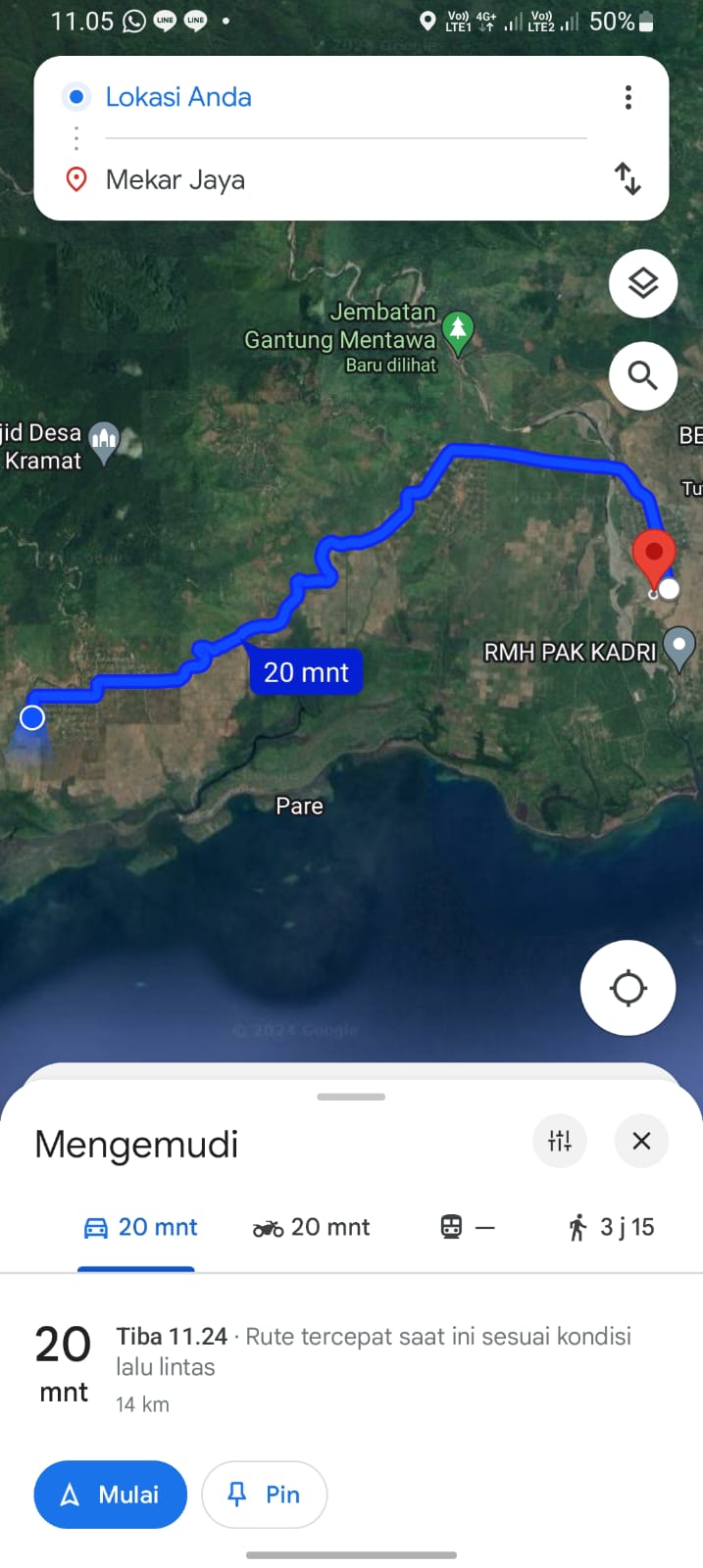Expand the sheet via the drag handle
This screenshot has width=703, height=1568.
point(351,1097)
